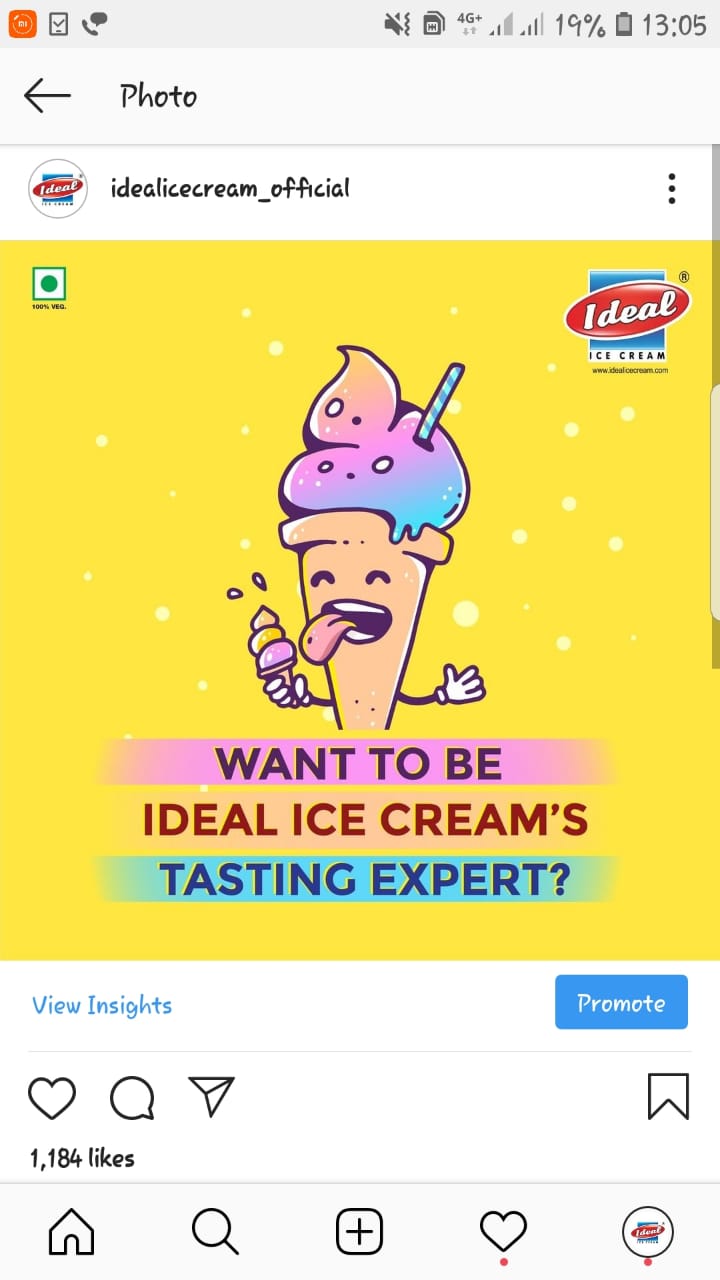Open the Profile tab in the bottom bar

(648, 1231)
